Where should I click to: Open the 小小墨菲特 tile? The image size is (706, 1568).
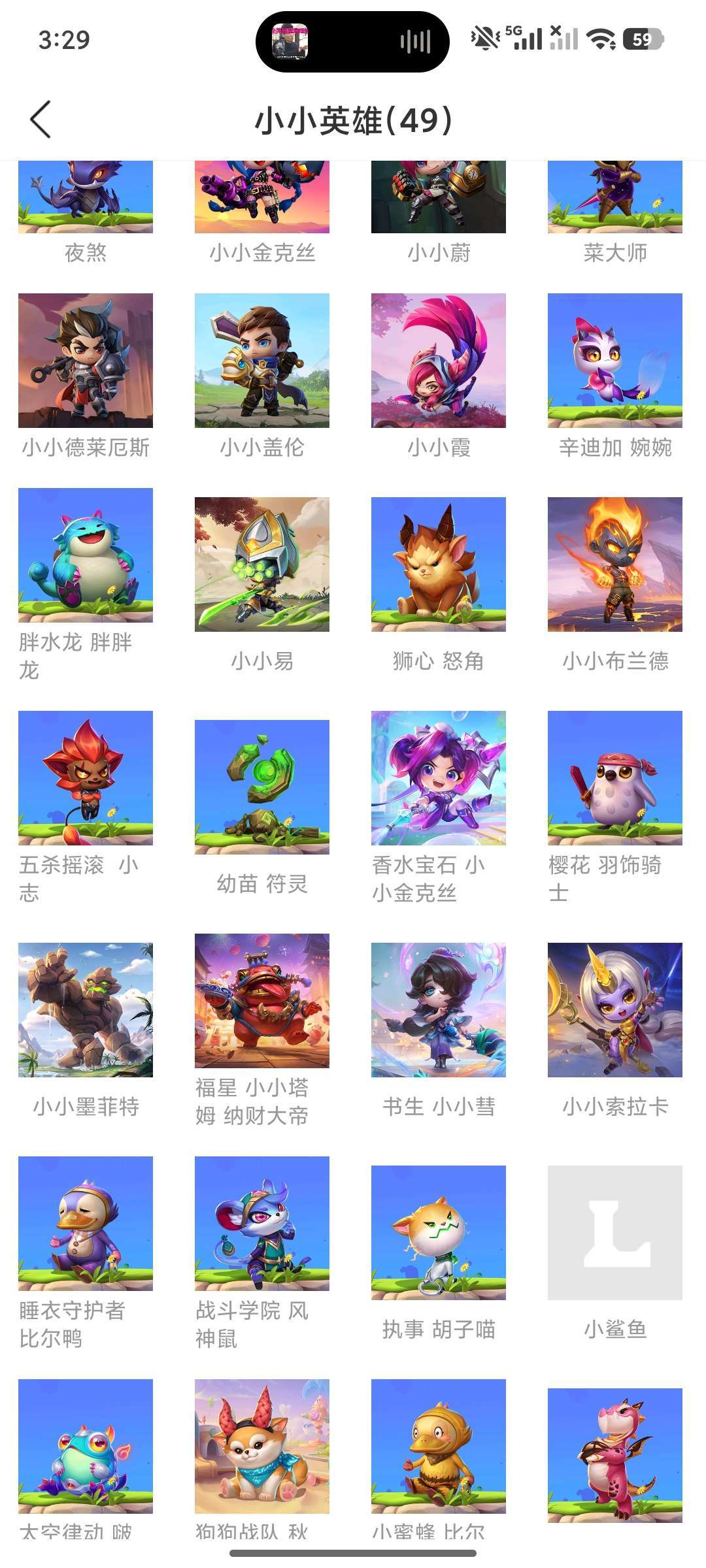[x=86, y=1010]
